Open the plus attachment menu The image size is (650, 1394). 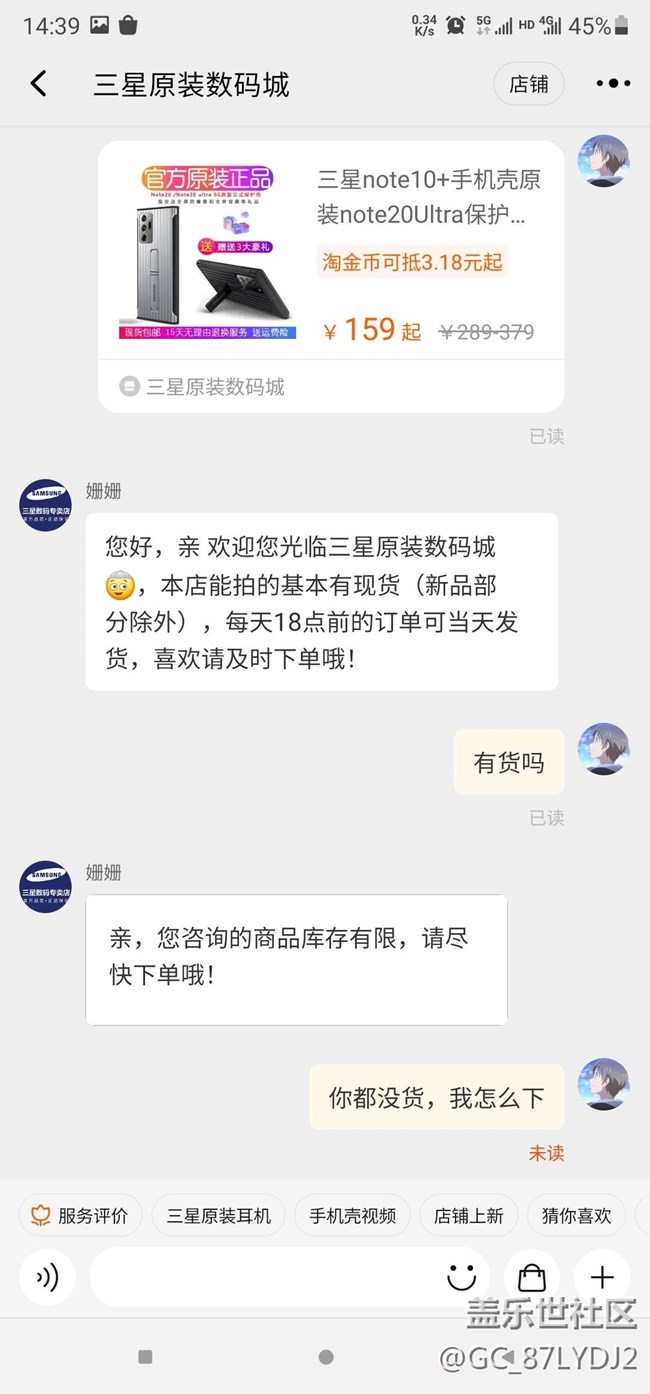pyautogui.click(x=602, y=1277)
